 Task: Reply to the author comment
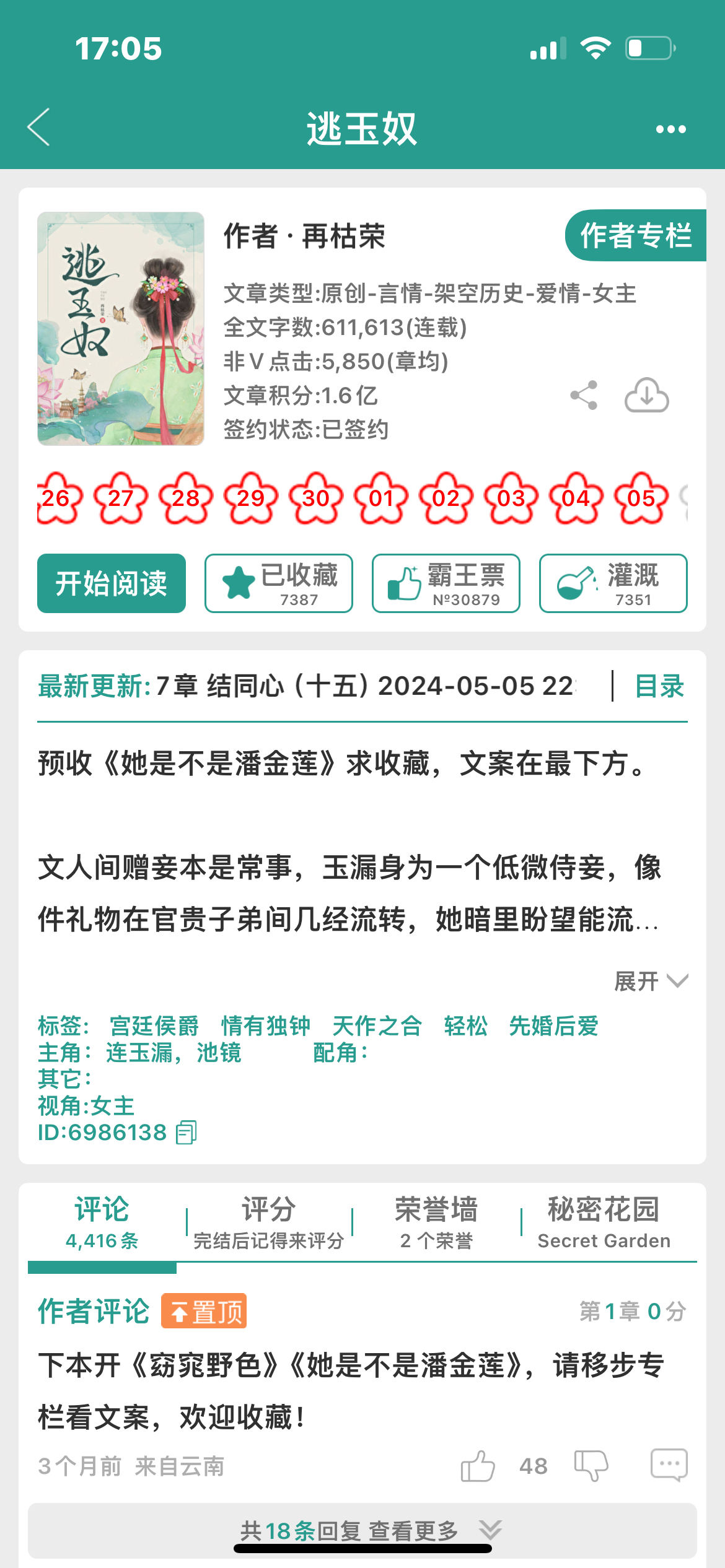pos(669,1465)
